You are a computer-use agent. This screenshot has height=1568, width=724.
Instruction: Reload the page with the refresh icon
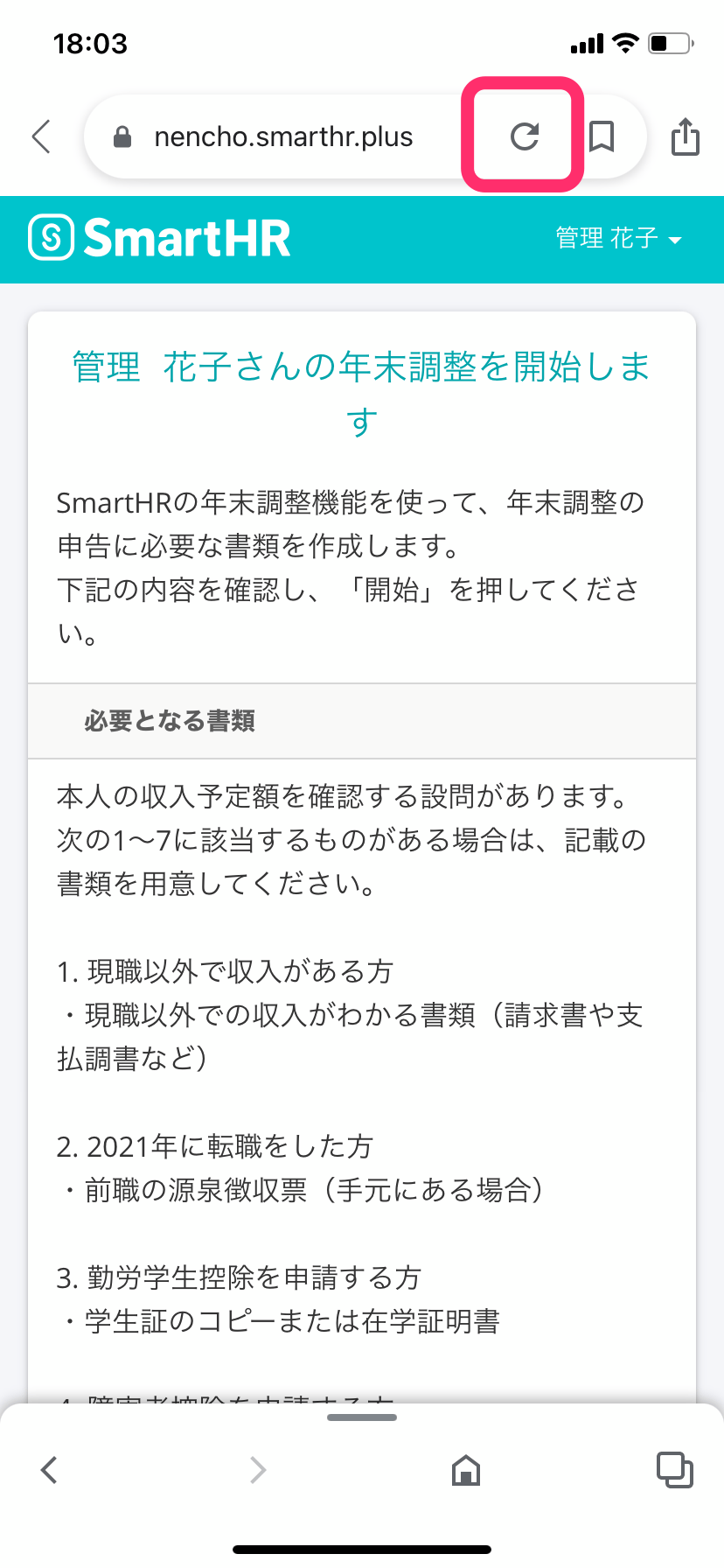click(524, 136)
